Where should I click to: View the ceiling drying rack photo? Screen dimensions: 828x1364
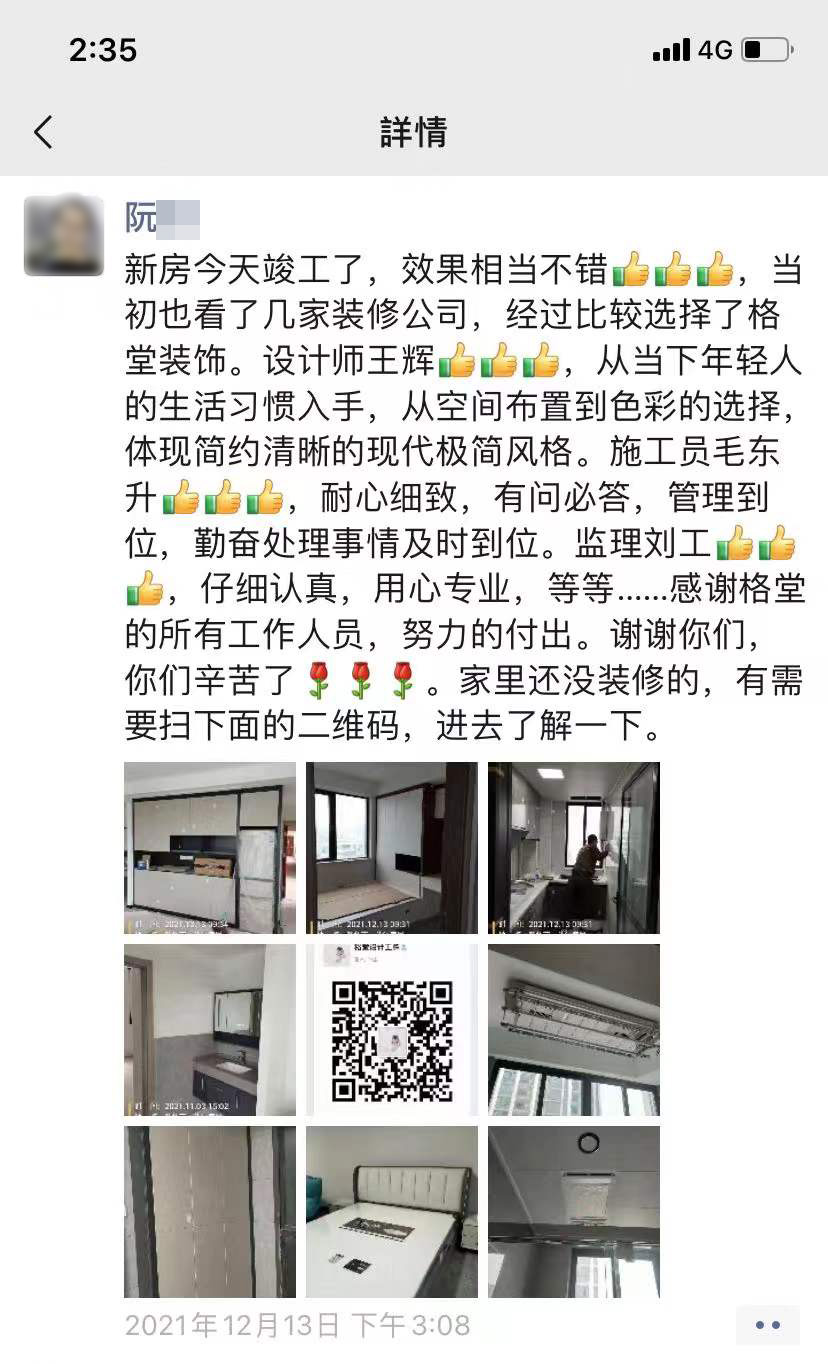click(x=574, y=1030)
